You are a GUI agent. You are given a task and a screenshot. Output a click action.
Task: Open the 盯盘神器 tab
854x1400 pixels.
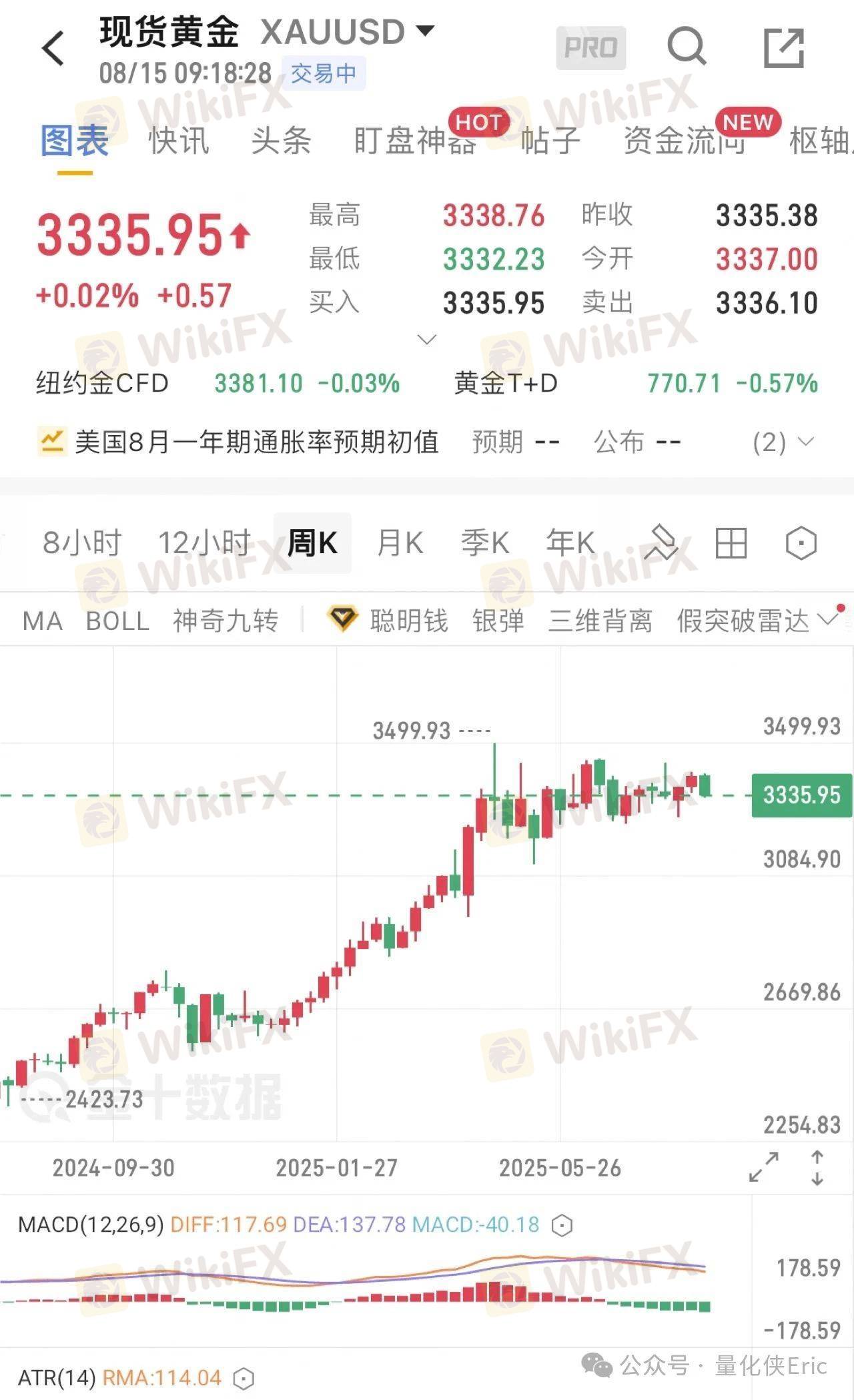click(415, 141)
